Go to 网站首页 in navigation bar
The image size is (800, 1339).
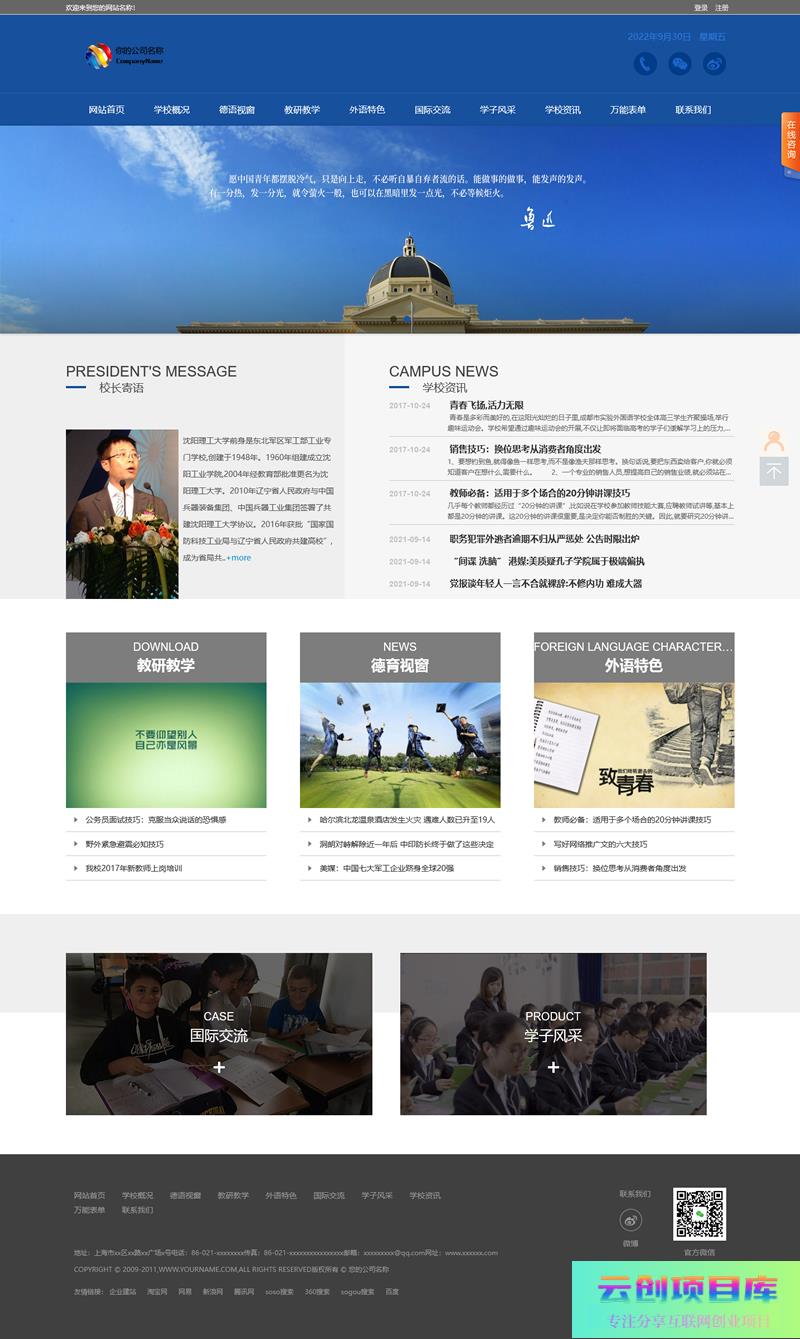tap(106, 110)
